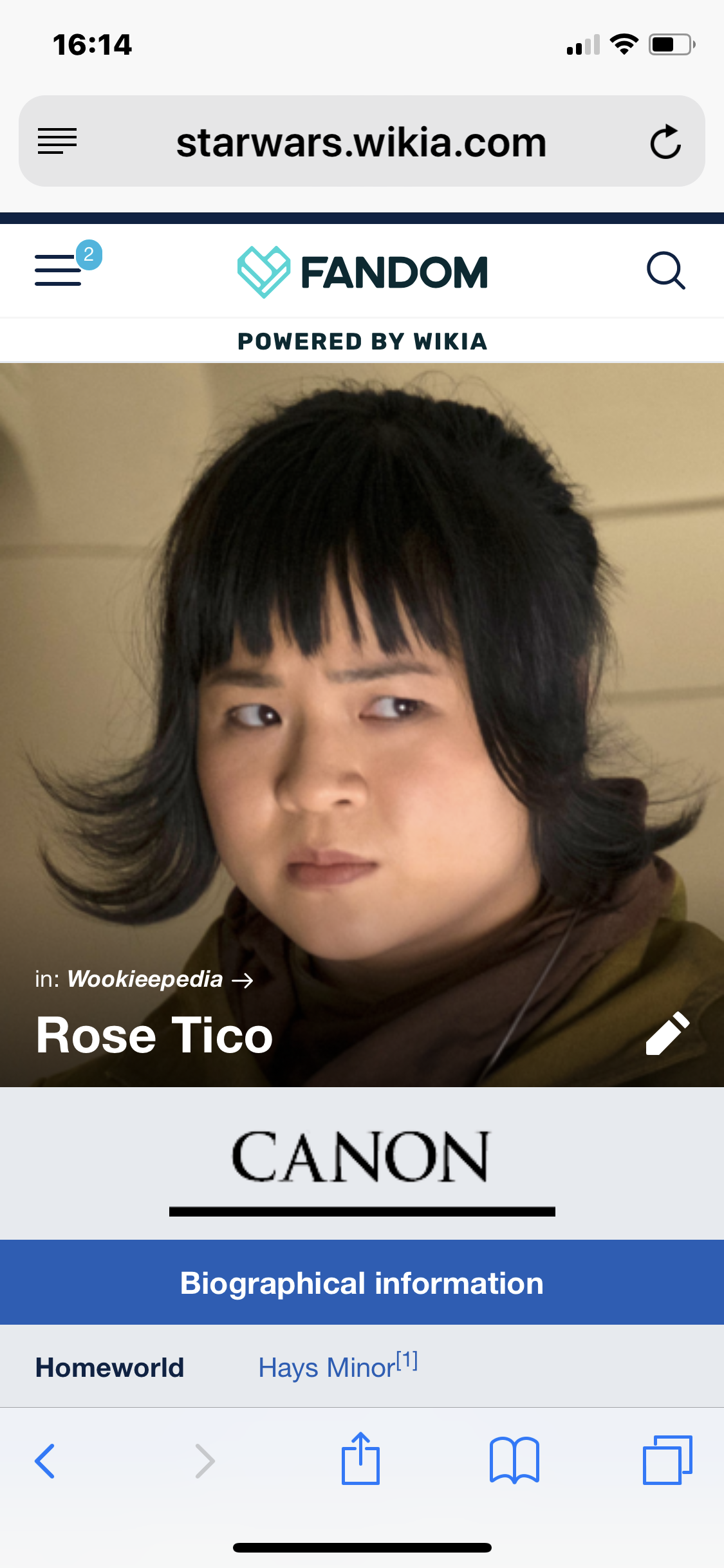The image size is (724, 1568).
Task: Reload the page in Safari
Action: tap(665, 142)
